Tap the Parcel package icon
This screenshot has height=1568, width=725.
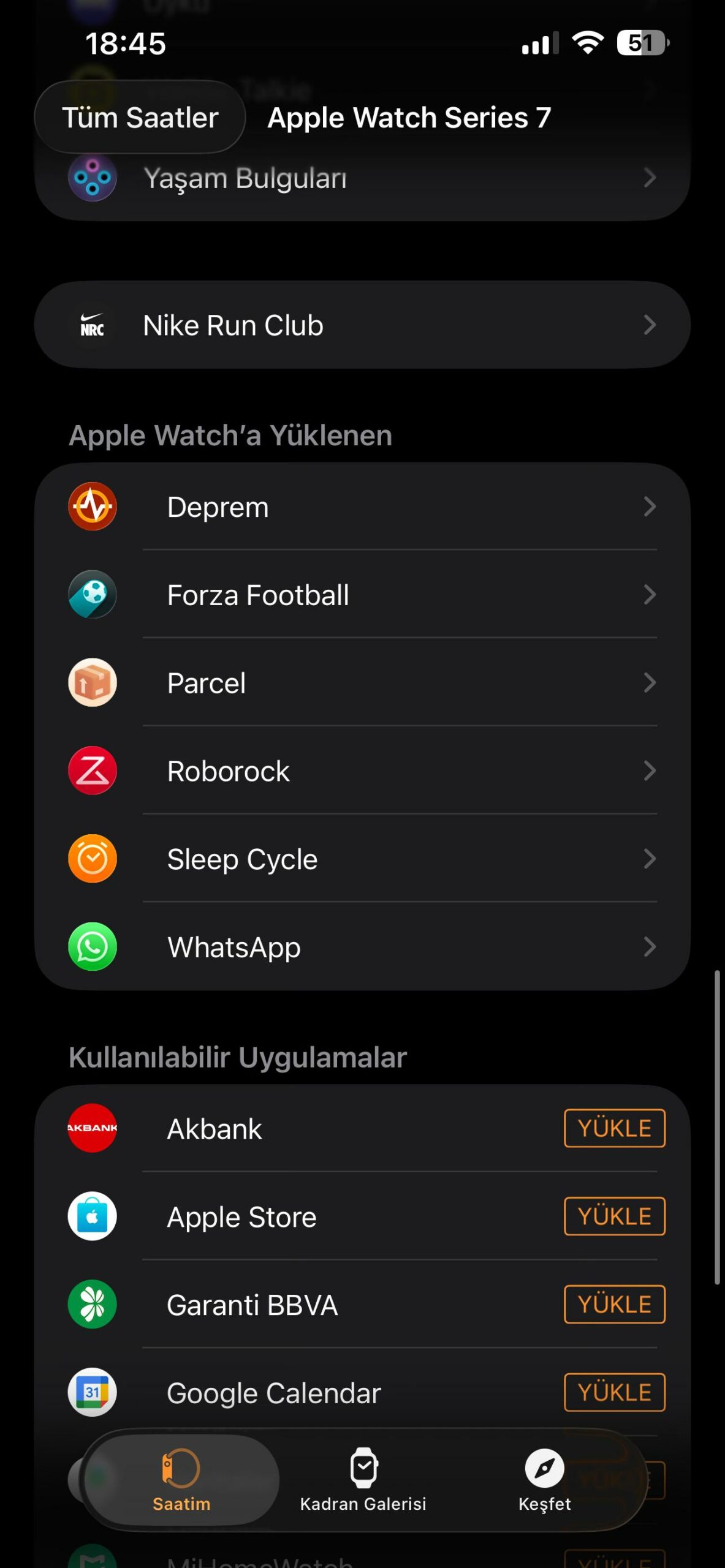pos(92,682)
